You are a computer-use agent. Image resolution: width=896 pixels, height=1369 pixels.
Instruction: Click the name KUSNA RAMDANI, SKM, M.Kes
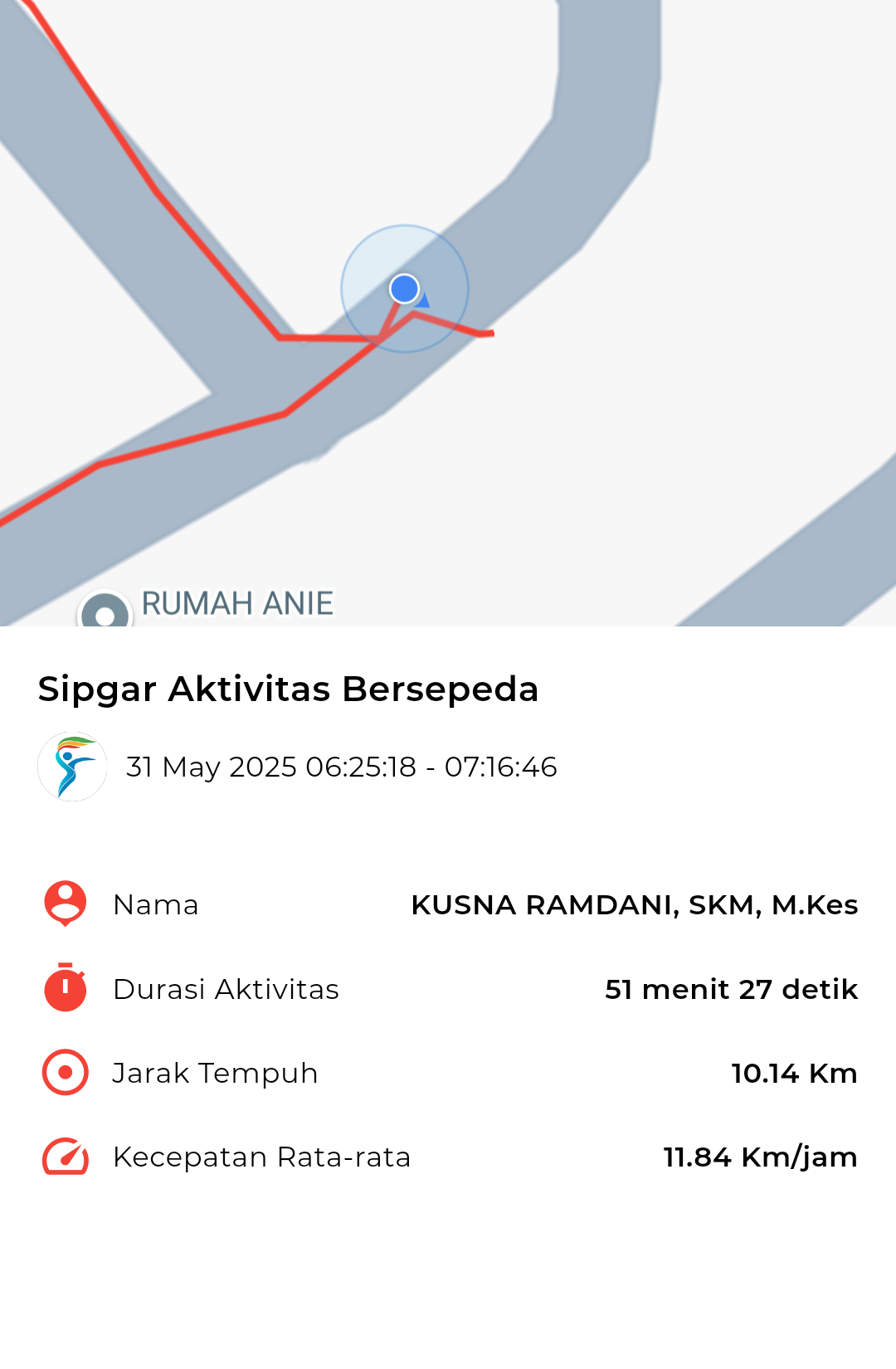[x=635, y=904]
